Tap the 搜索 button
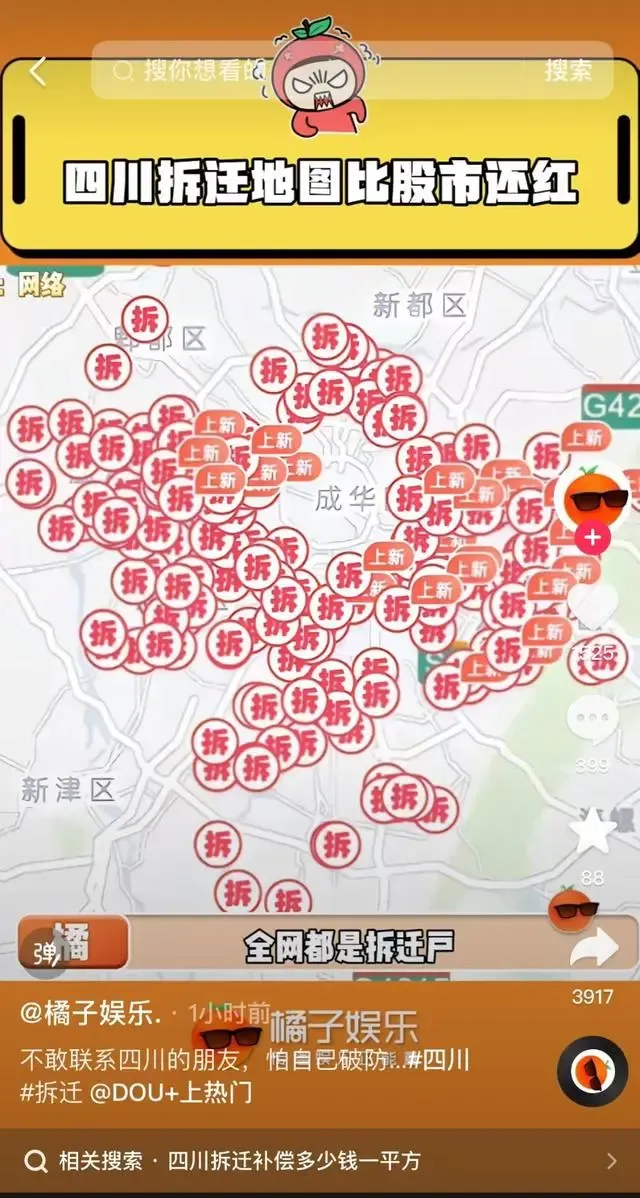 [567, 70]
